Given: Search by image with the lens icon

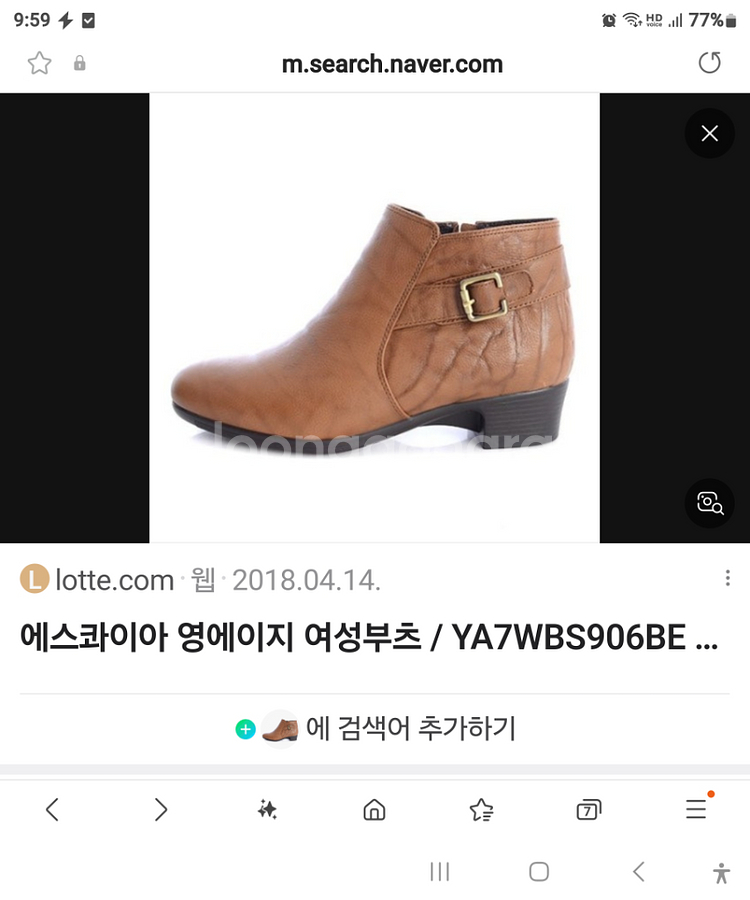Looking at the screenshot, I should 709,503.
